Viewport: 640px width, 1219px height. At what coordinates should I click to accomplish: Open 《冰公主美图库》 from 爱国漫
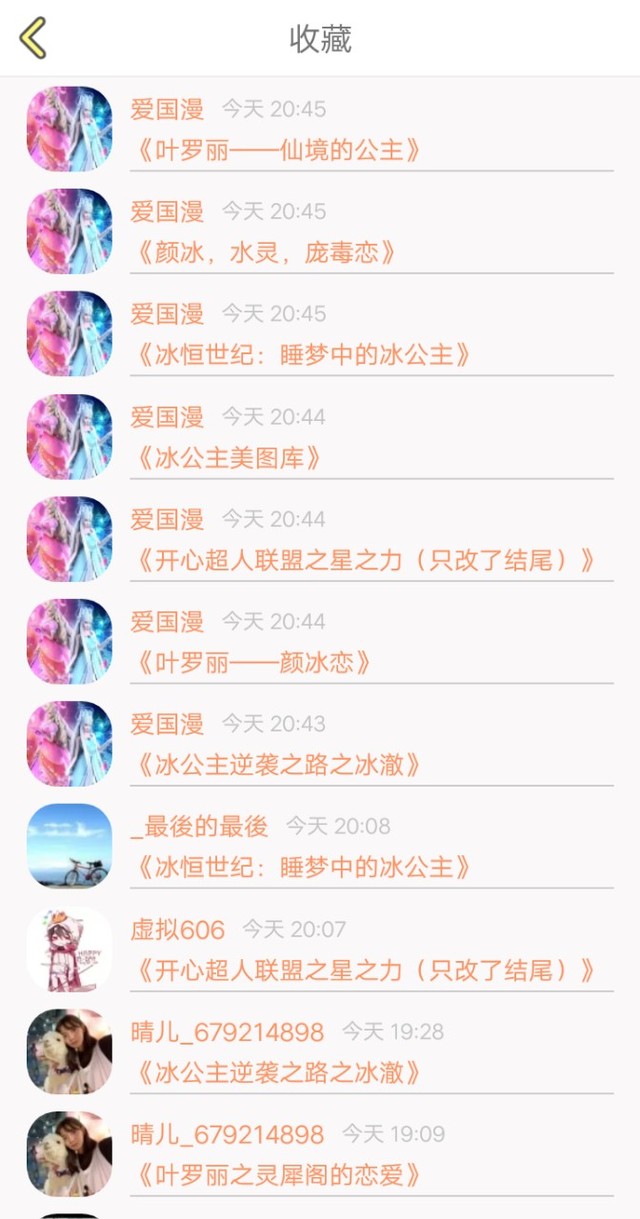[227, 458]
